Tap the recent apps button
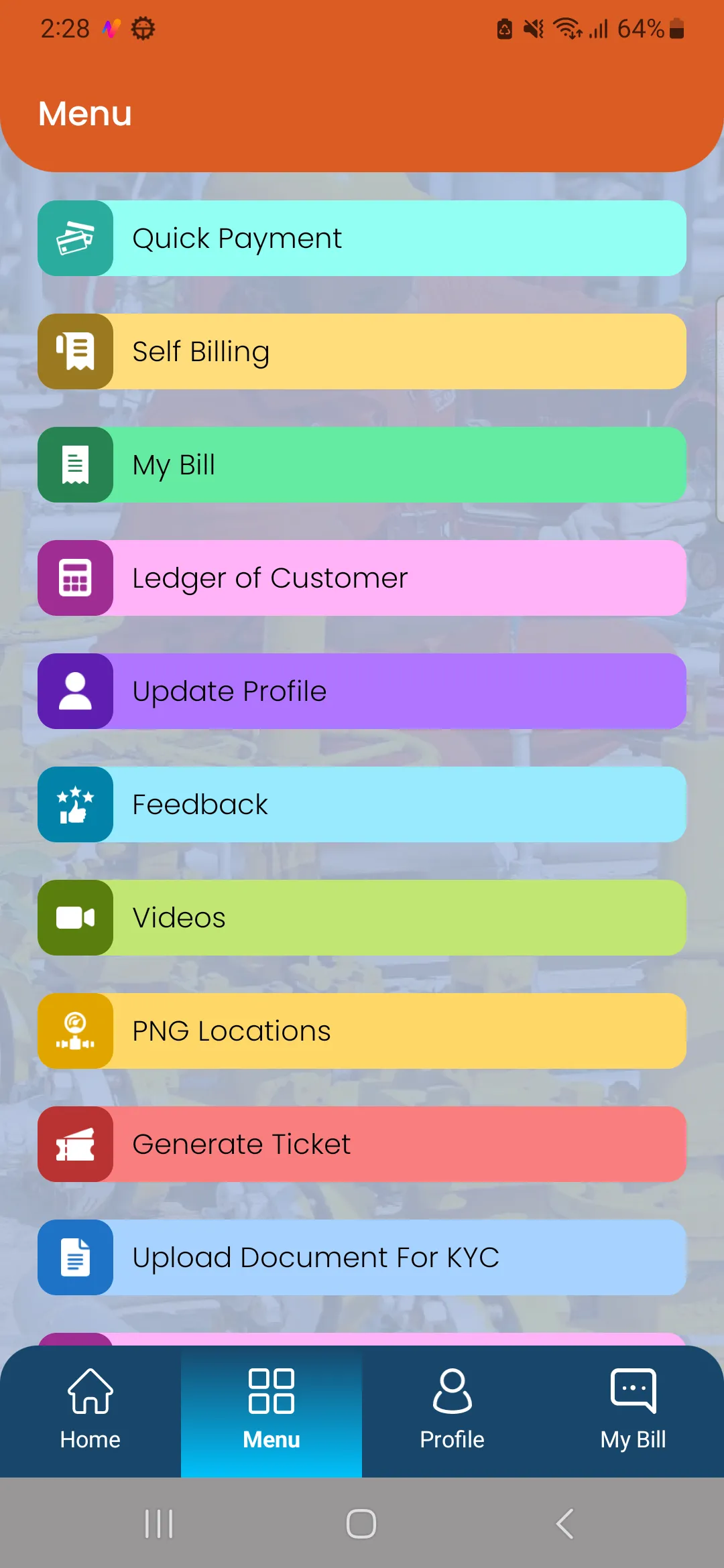The width and height of the screenshot is (724, 1568). pos(158,1523)
